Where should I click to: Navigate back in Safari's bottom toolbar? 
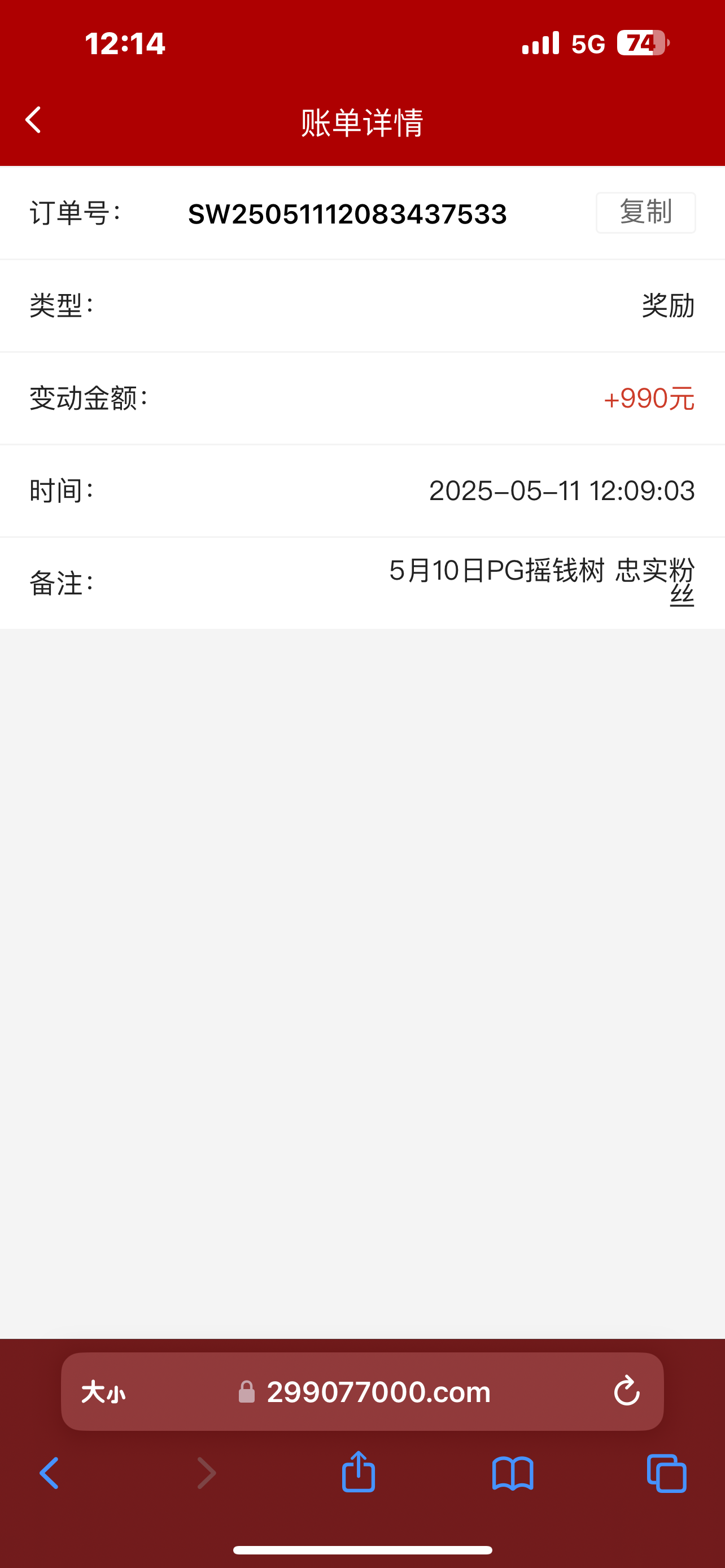pyautogui.click(x=49, y=1473)
